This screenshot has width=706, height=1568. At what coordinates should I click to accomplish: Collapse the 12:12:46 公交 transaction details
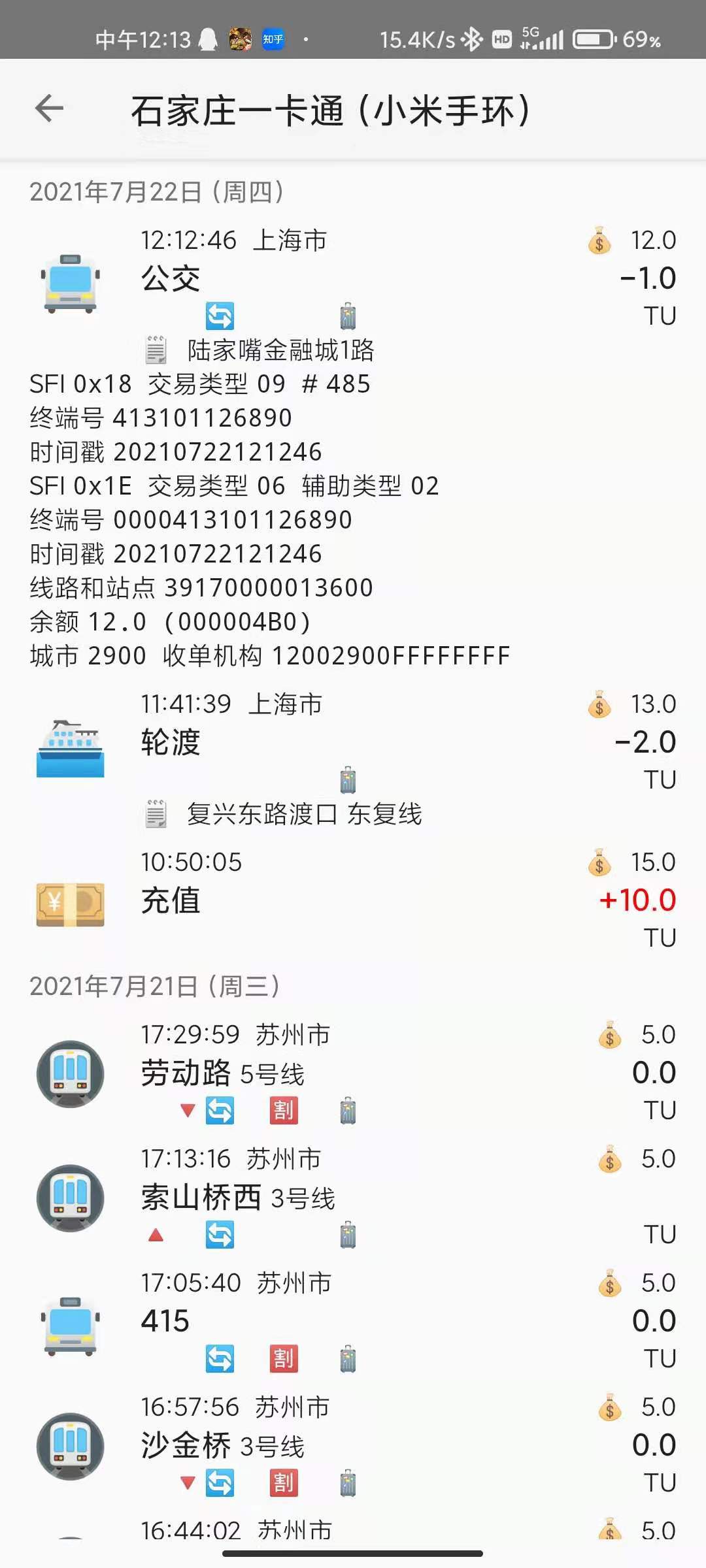353,278
